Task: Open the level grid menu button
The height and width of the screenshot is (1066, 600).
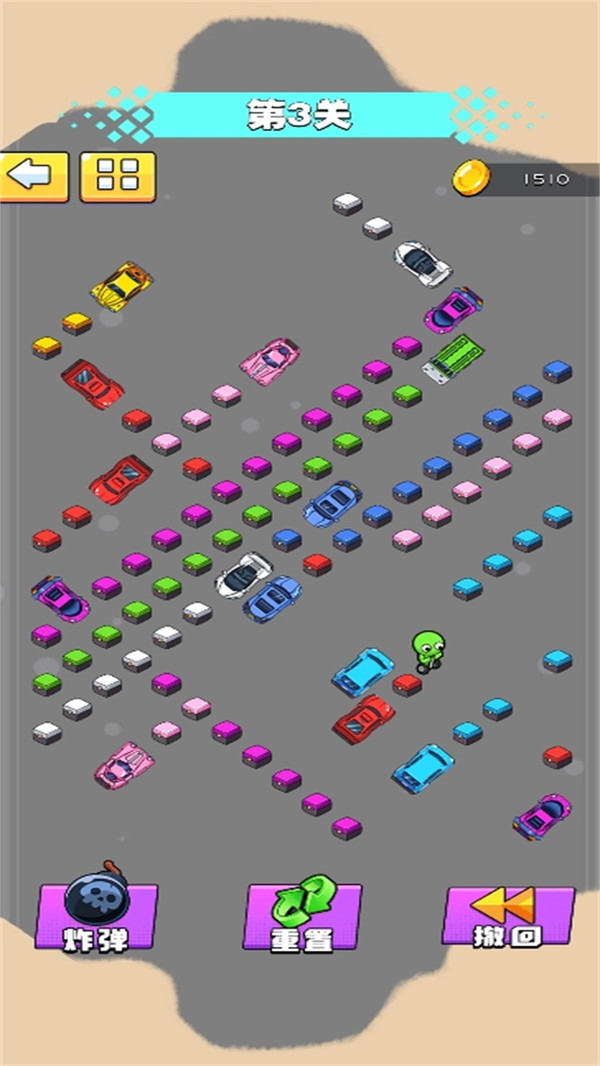Action: (x=118, y=177)
